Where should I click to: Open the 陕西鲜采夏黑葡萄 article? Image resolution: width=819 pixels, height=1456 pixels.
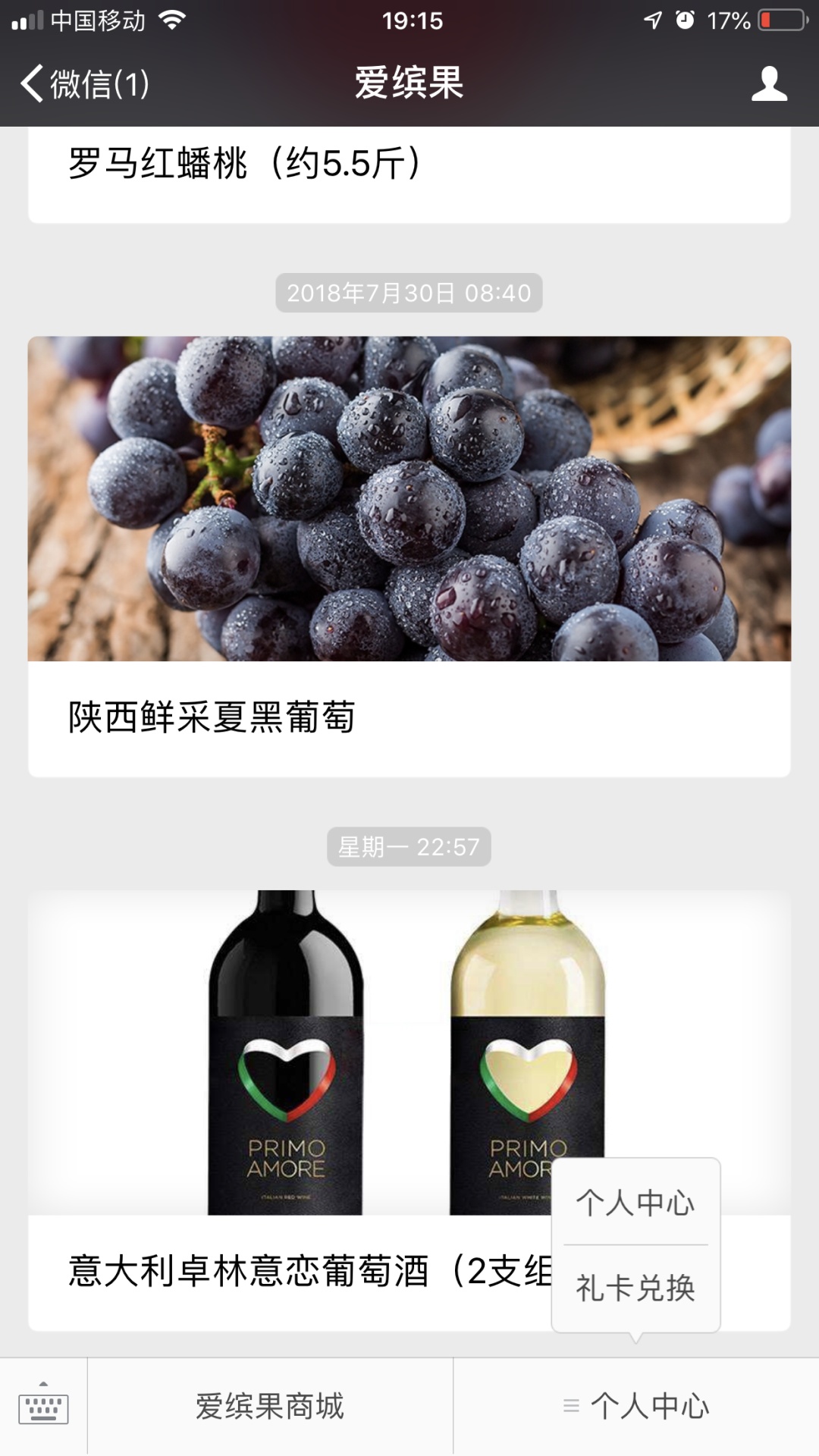point(409,554)
